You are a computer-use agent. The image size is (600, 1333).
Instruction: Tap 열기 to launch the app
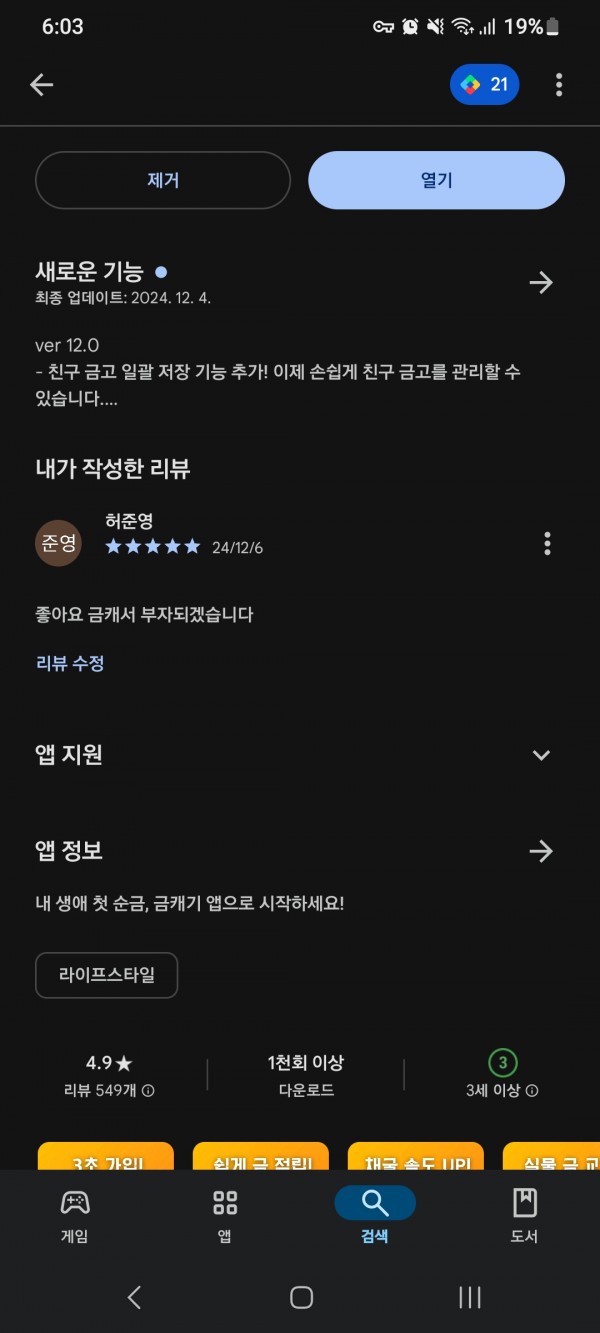(x=436, y=180)
